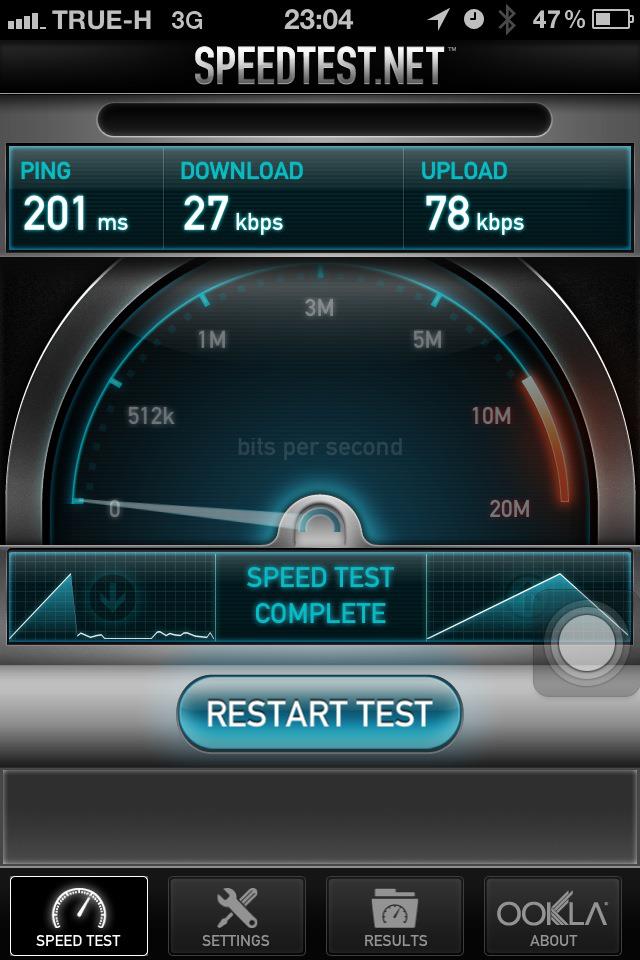Open the Results tab
This screenshot has height=960, width=640.
click(x=395, y=915)
